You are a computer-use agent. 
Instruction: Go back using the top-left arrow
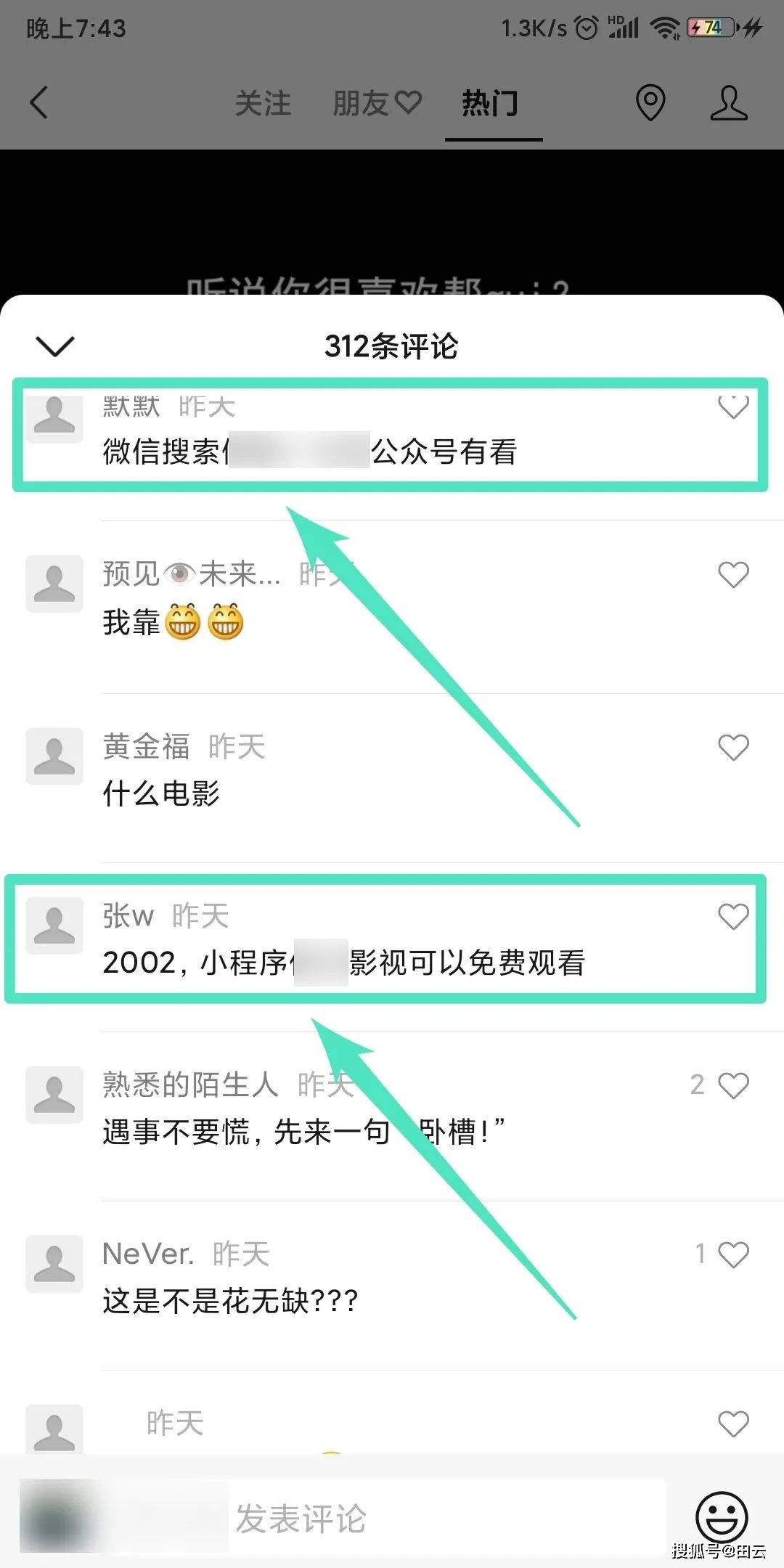(x=40, y=102)
